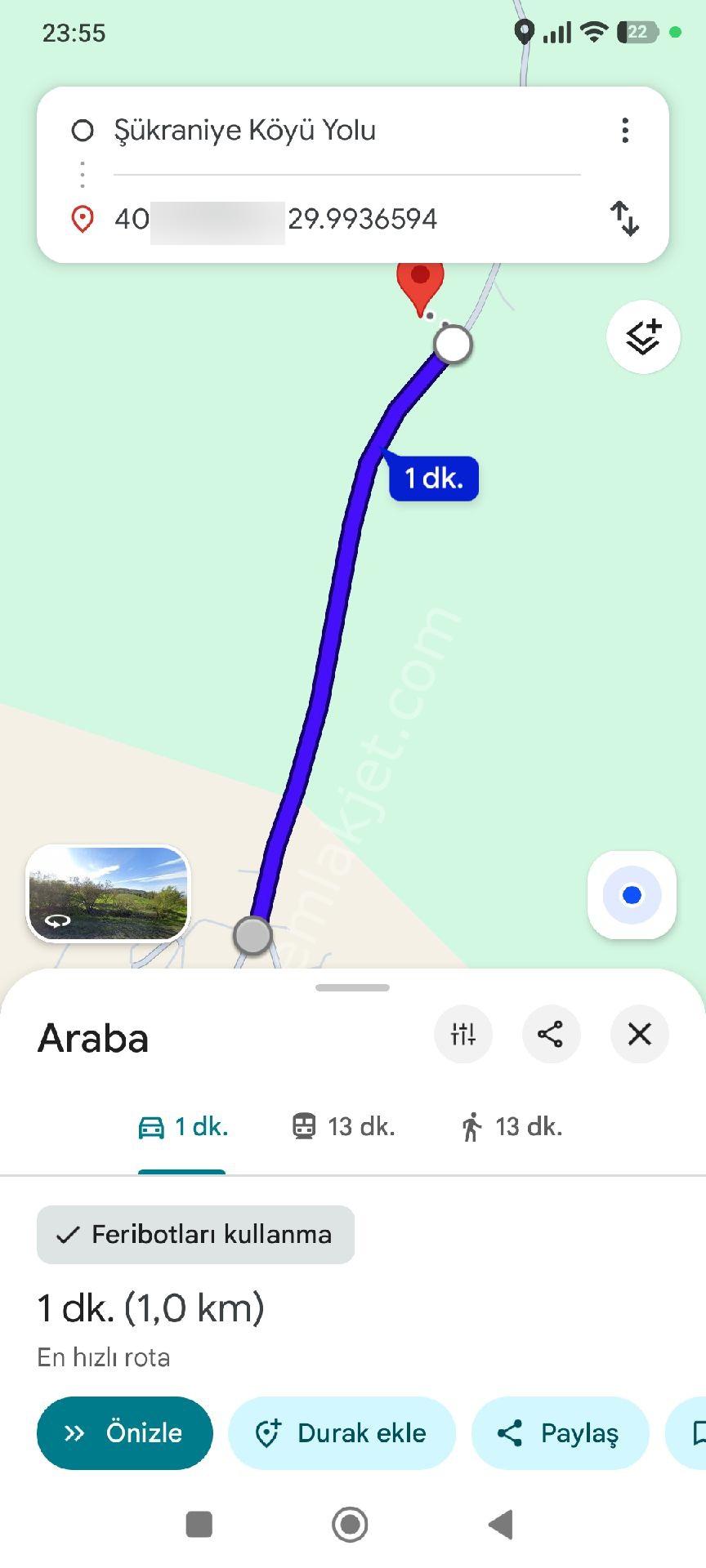Open route options sliders icon
The image size is (706, 1568).
463,1034
